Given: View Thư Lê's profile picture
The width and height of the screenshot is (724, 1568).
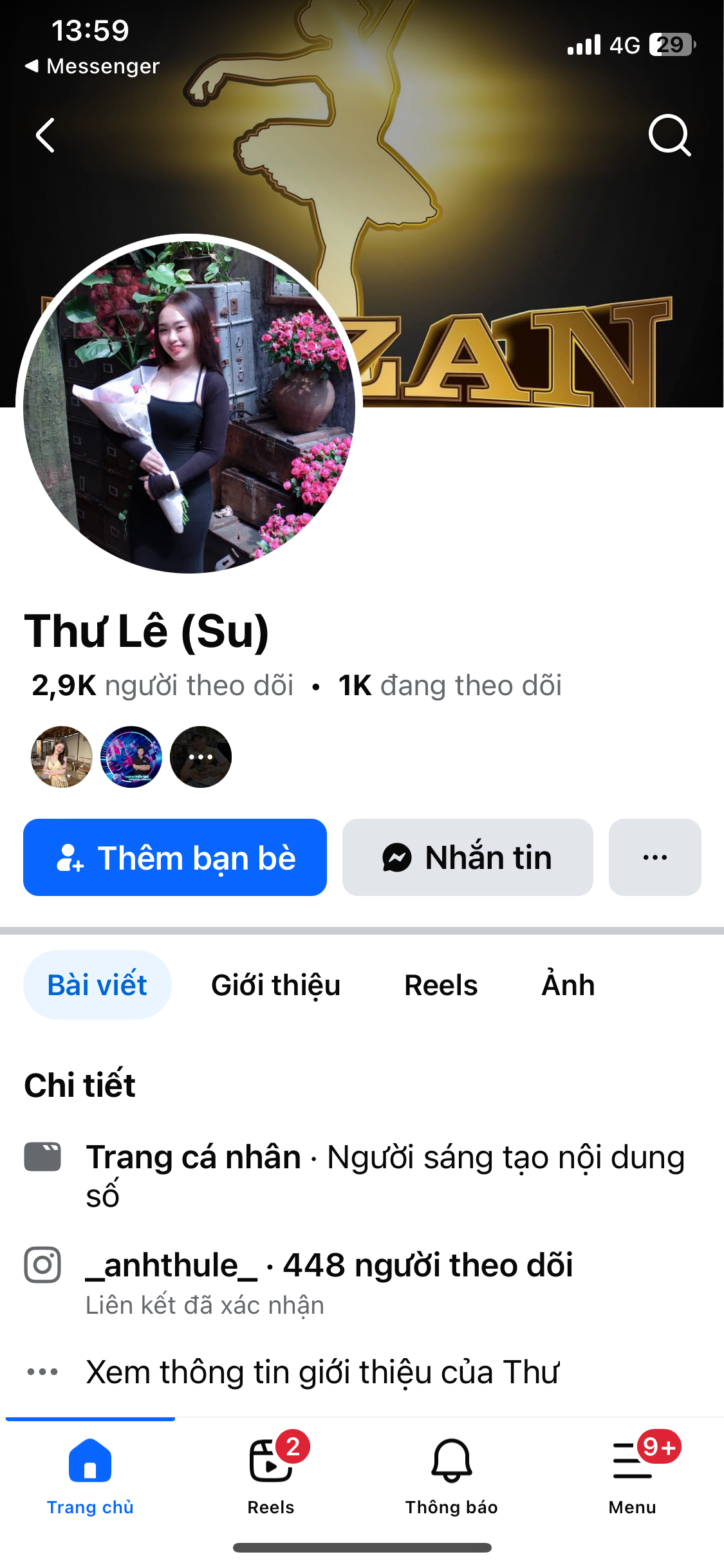Looking at the screenshot, I should (x=189, y=407).
